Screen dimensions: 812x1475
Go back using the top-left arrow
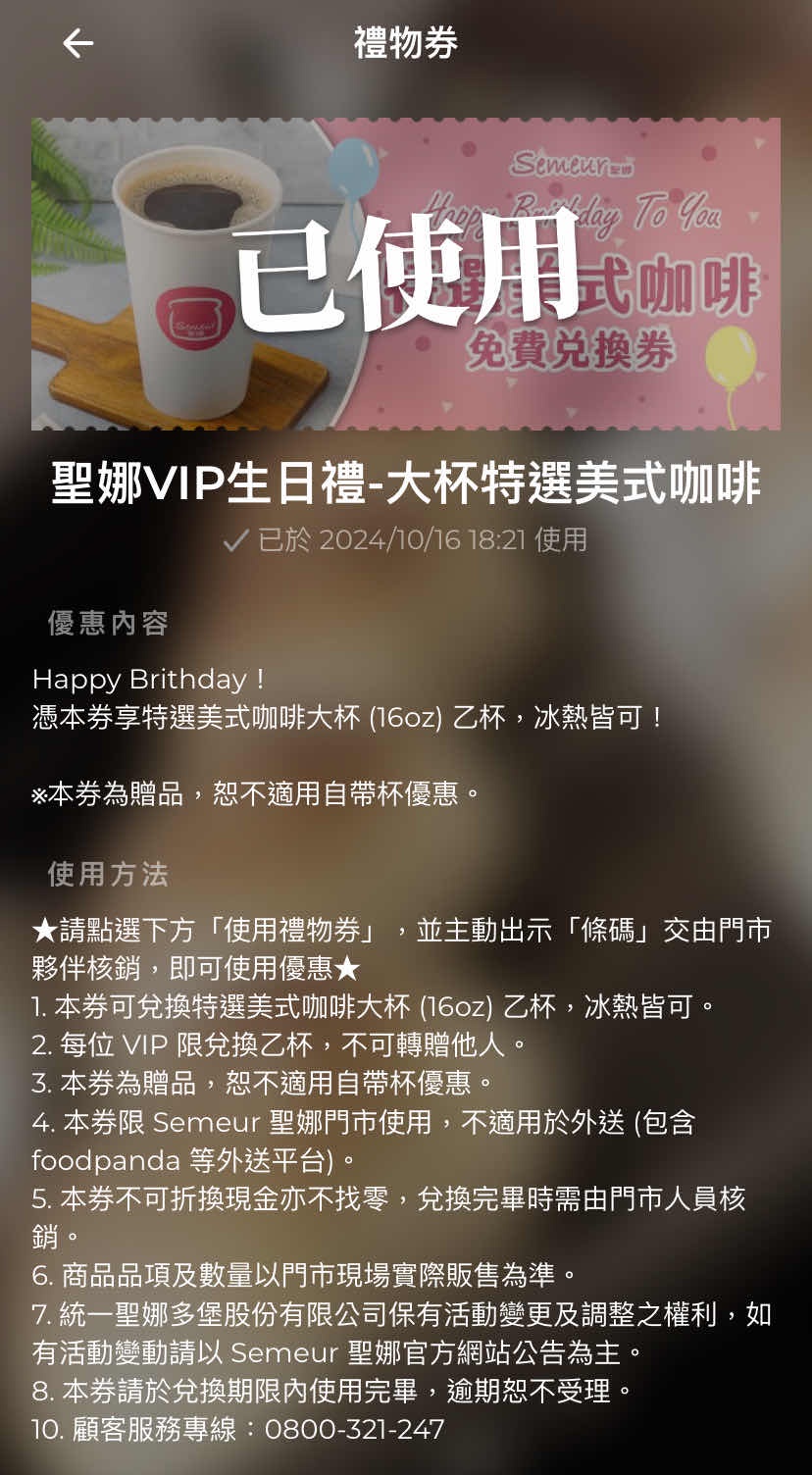click(77, 43)
